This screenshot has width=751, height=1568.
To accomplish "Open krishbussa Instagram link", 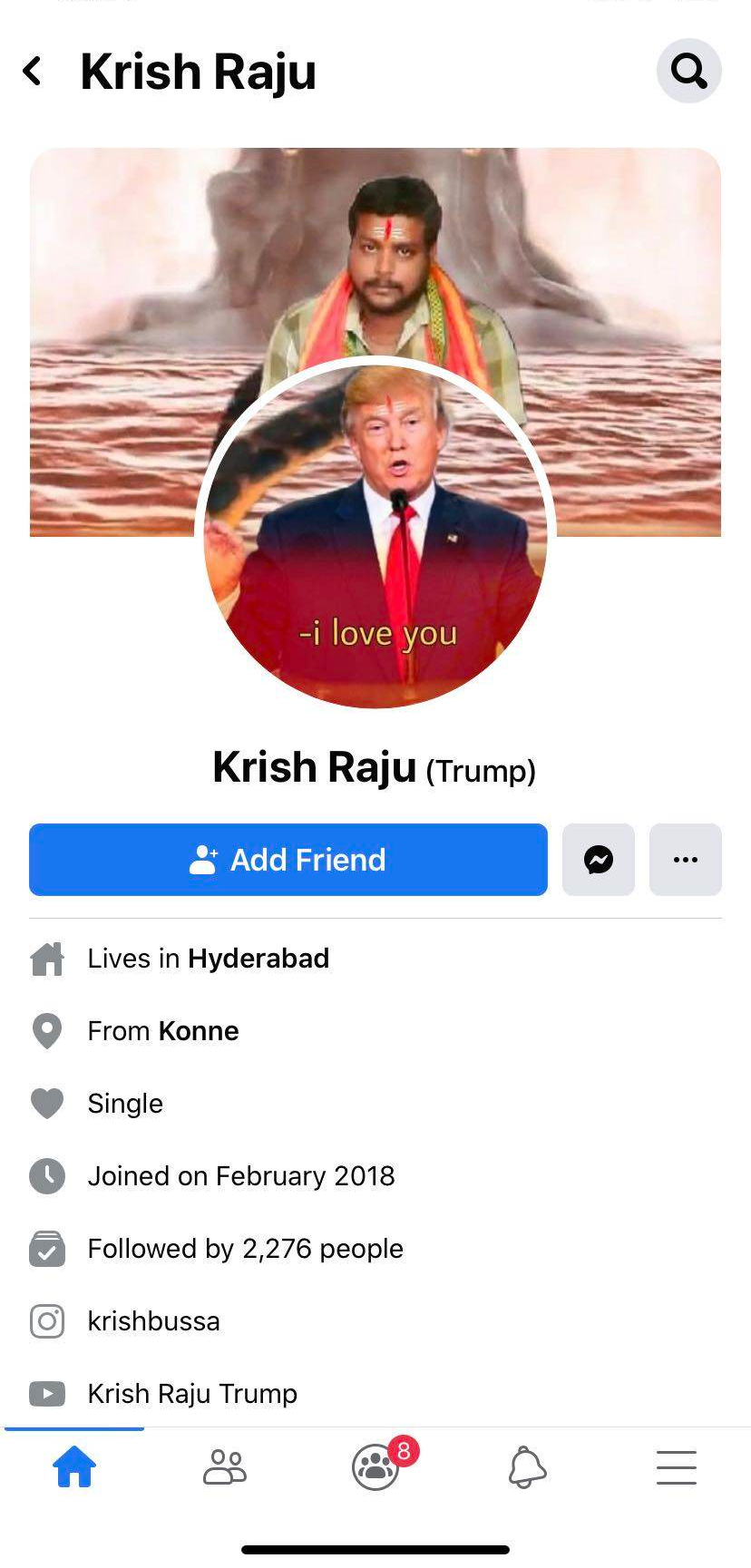I will tap(153, 1321).
